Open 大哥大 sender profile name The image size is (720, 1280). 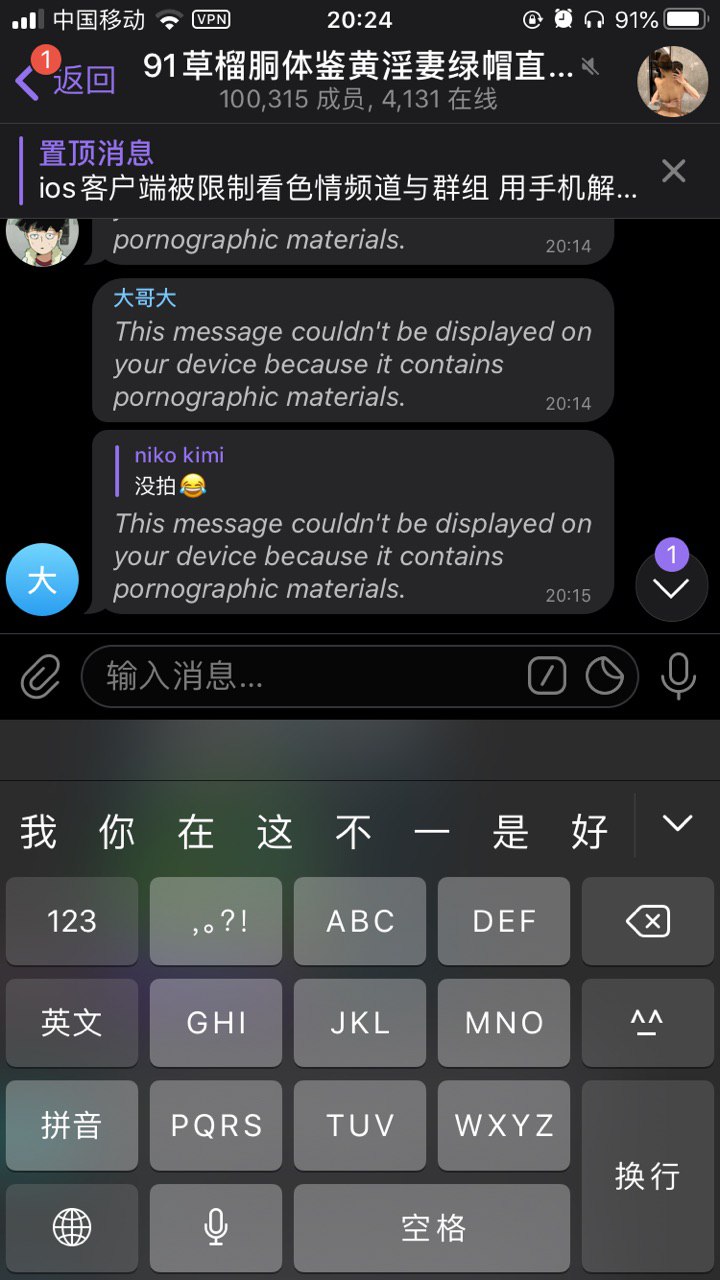145,298
